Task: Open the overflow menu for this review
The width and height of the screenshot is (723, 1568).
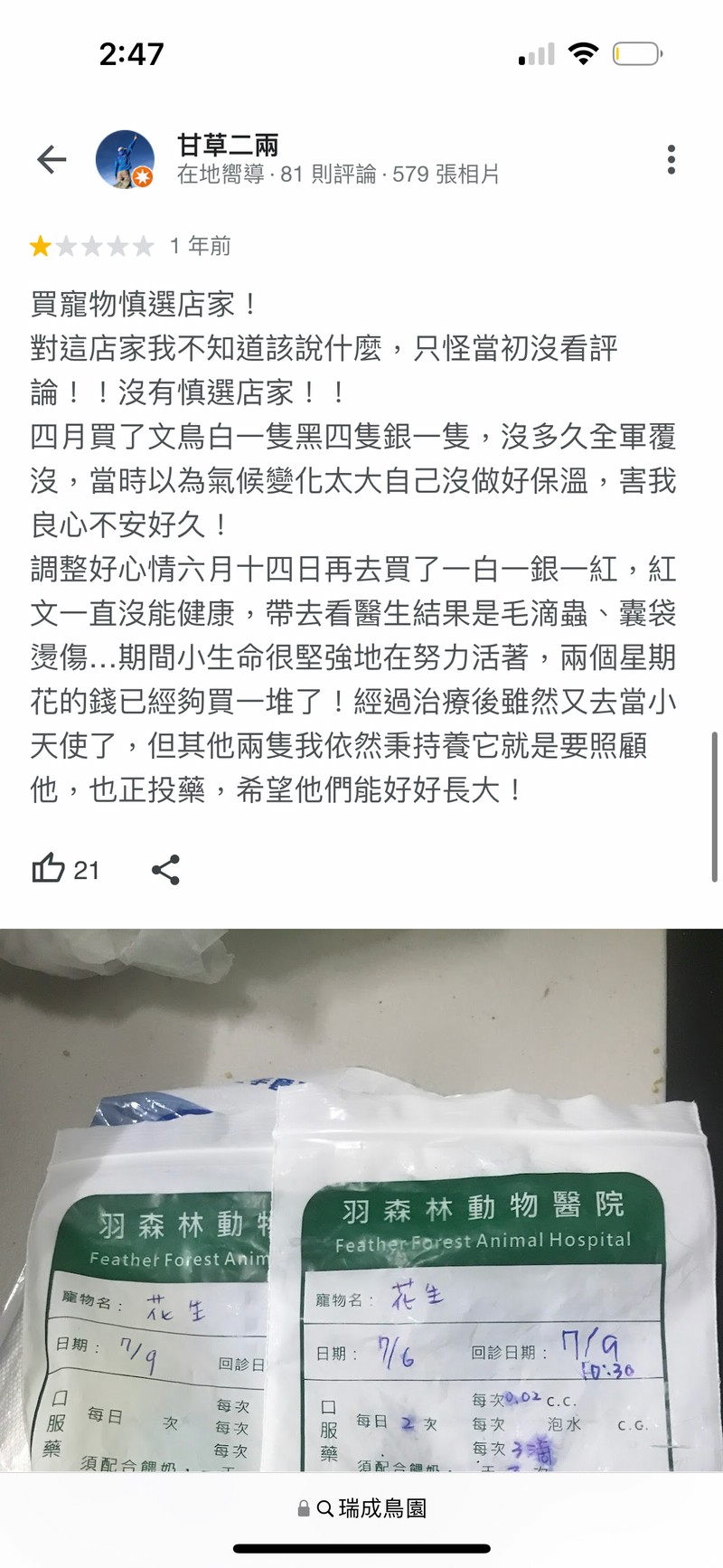Action: pos(671,160)
